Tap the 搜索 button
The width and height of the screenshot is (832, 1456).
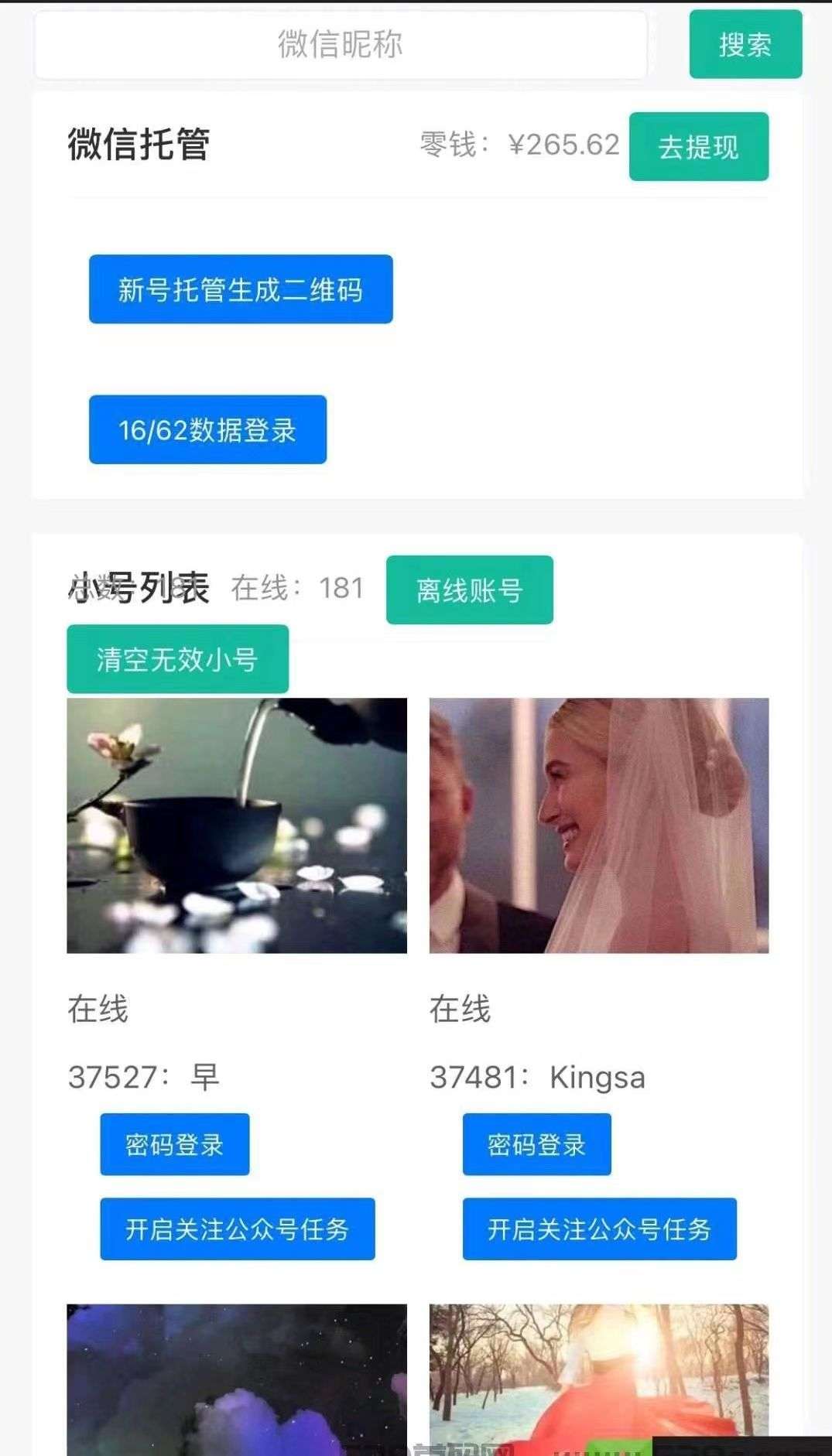745,44
